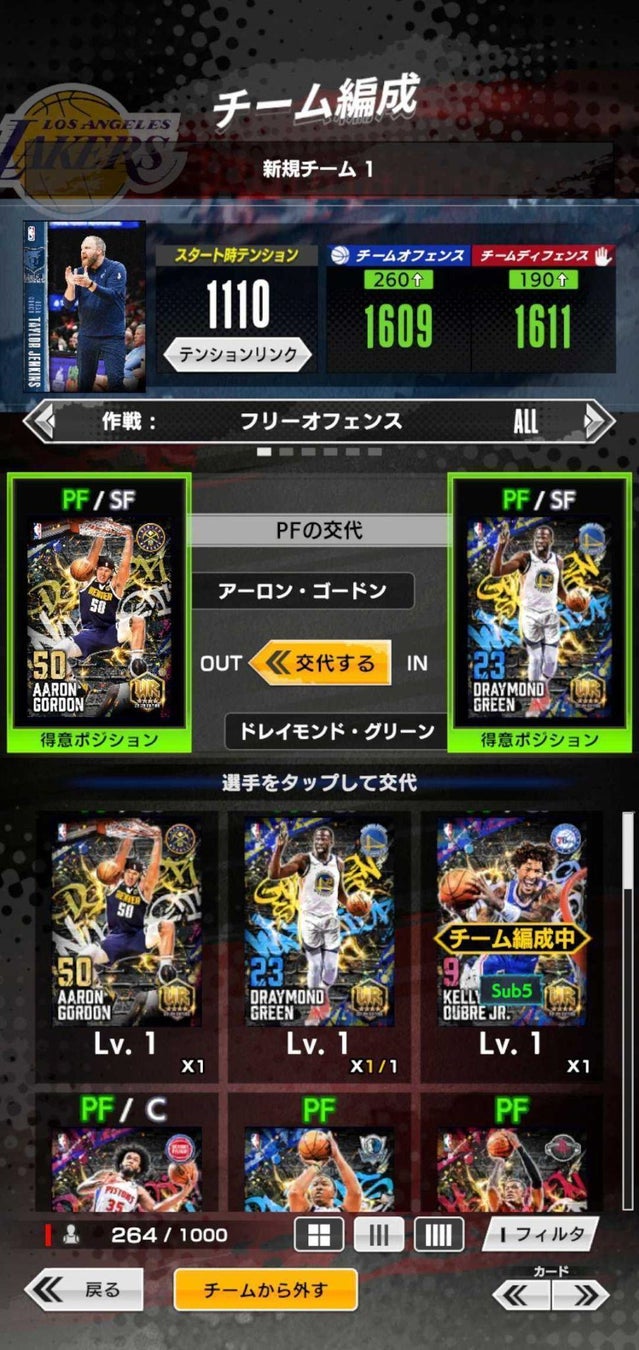The image size is (639, 1350).
Task: Switch to the two-column grid view
Action: [x=318, y=1234]
